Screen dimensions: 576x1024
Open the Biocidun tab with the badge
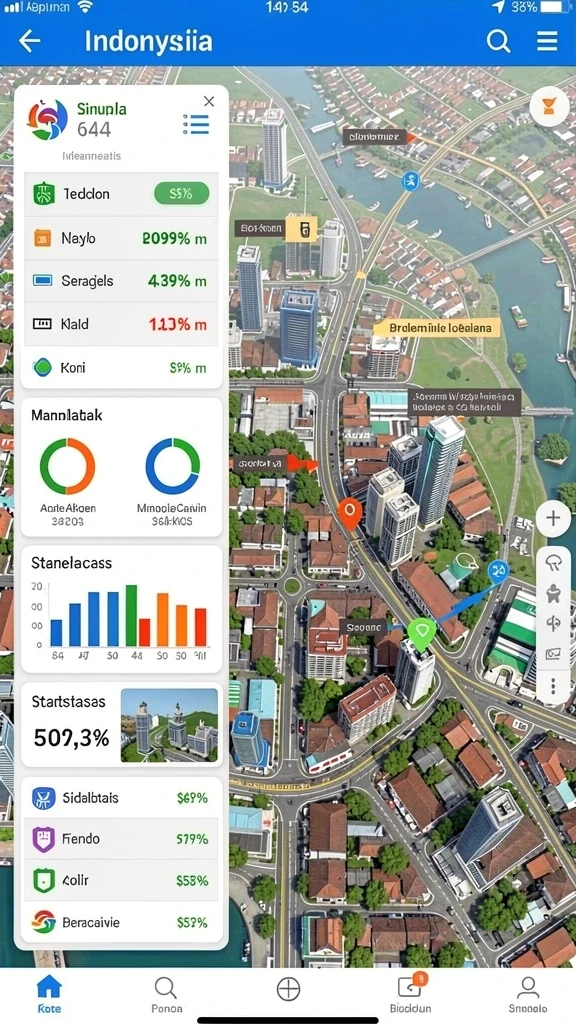coord(411,994)
